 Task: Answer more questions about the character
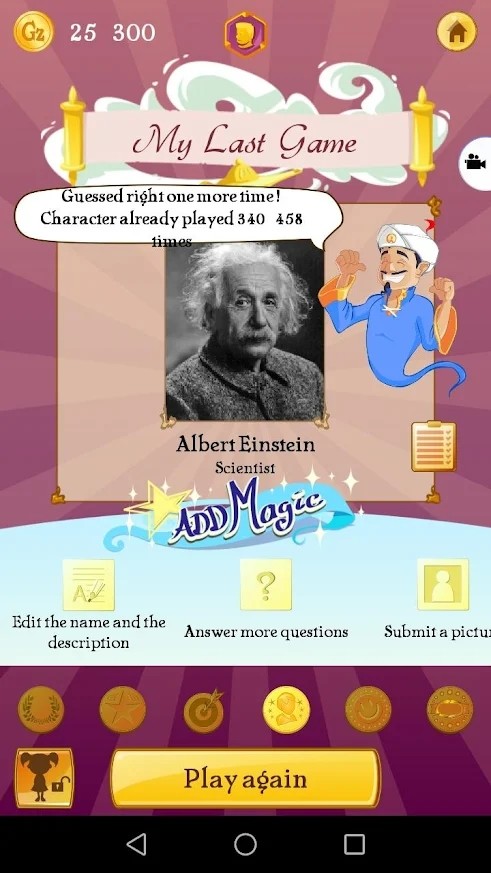(266, 600)
